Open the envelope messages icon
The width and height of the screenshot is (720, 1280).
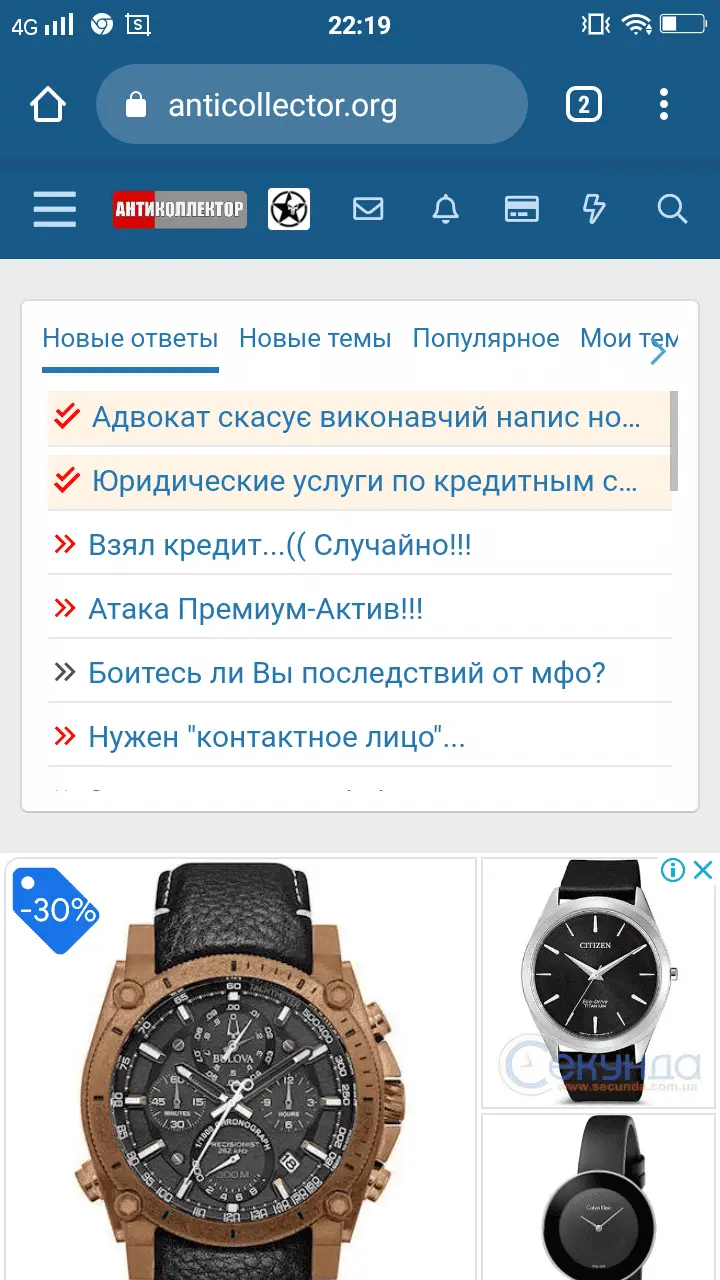368,209
